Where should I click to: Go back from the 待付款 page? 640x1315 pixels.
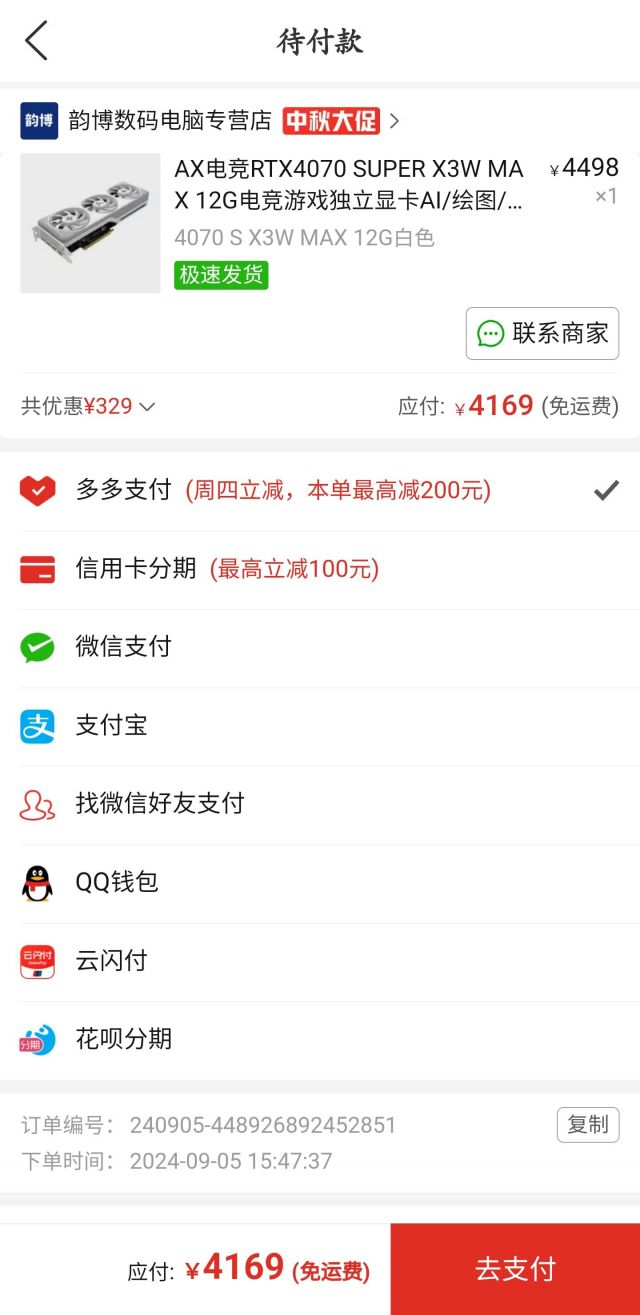[37, 42]
